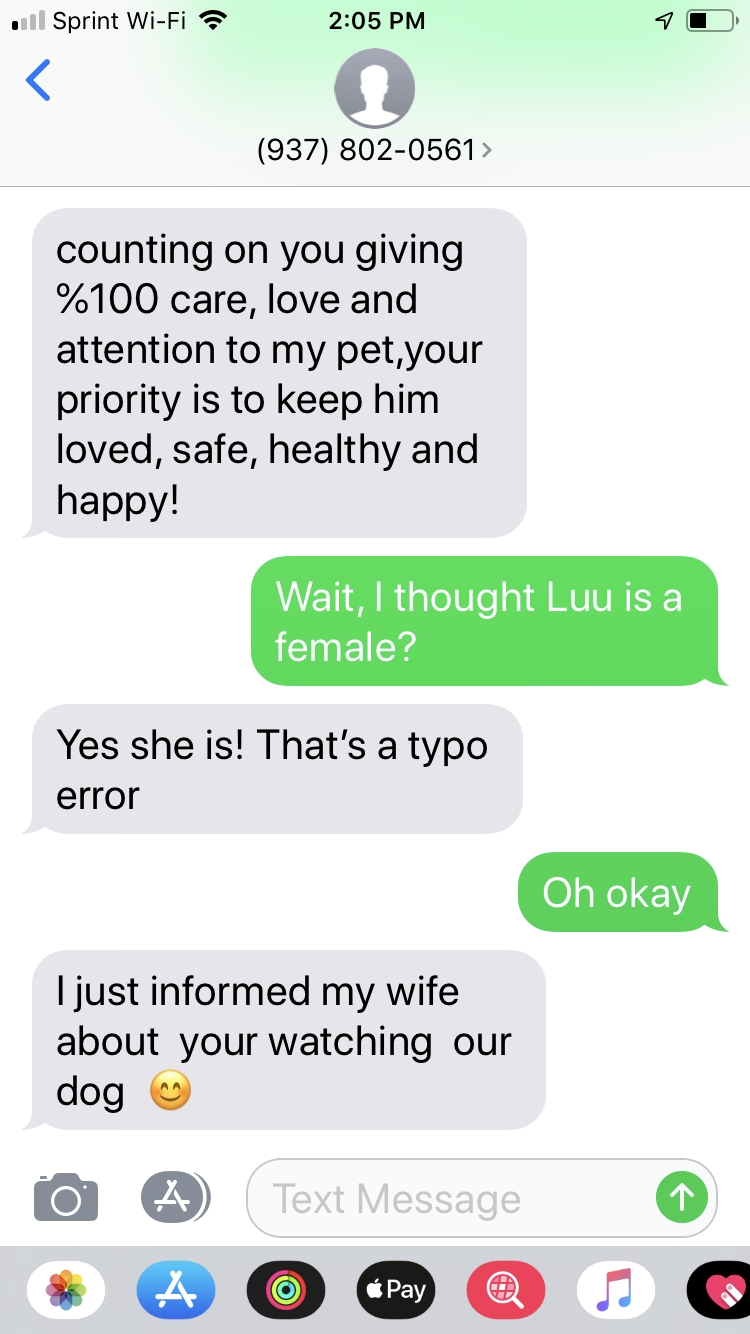This screenshot has width=750, height=1334.
Task: Send the message with the green arrow
Action: click(682, 1197)
